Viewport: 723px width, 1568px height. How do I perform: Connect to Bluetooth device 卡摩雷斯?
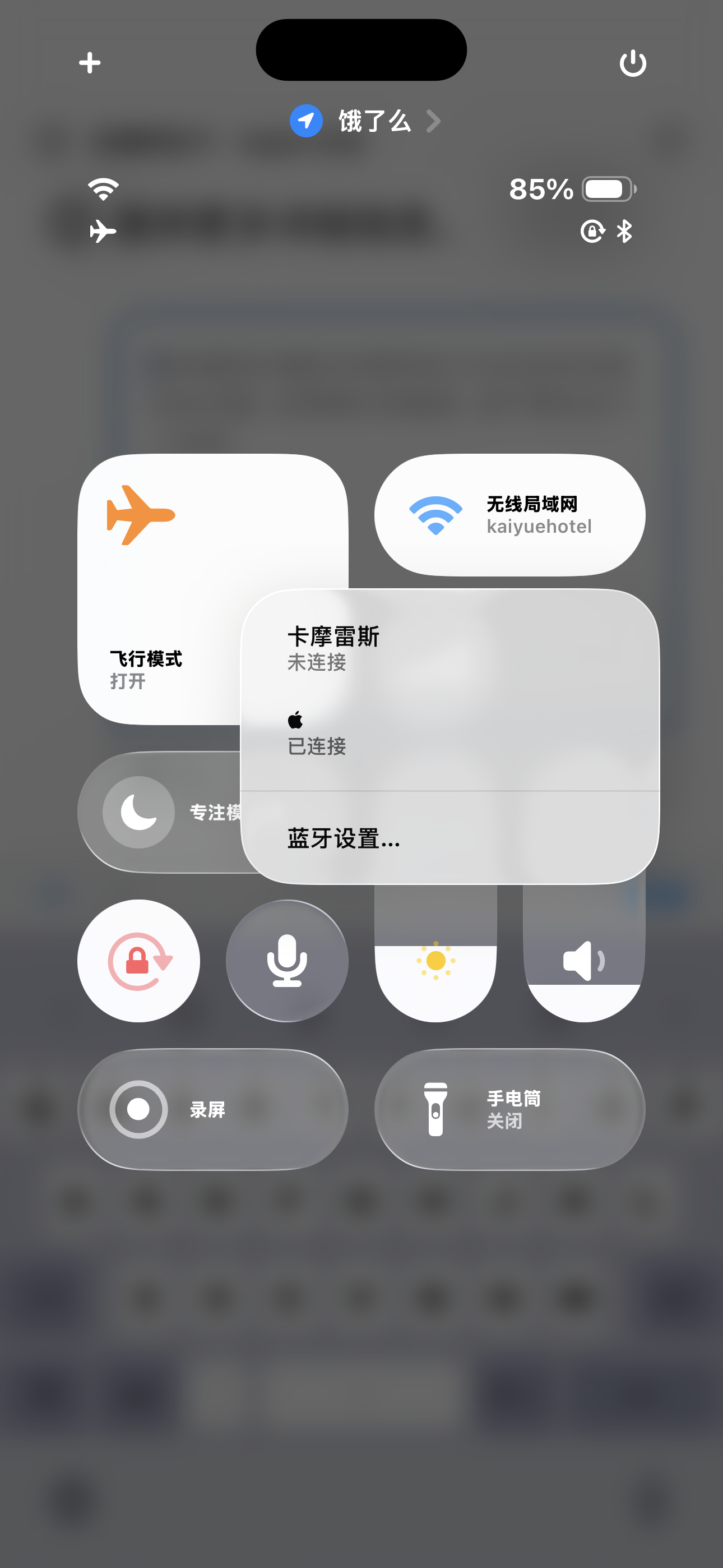point(451,649)
